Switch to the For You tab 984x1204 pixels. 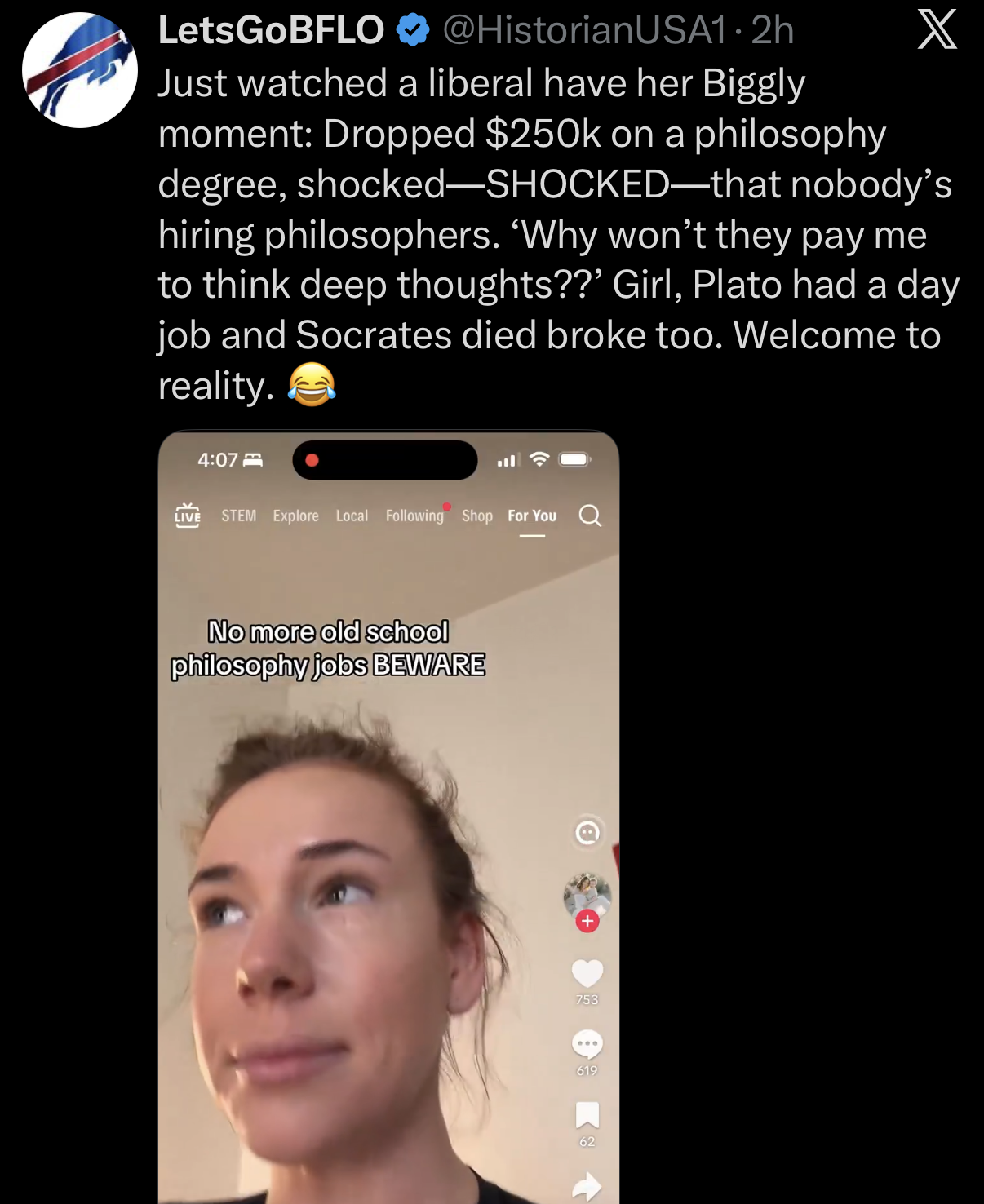pos(531,516)
